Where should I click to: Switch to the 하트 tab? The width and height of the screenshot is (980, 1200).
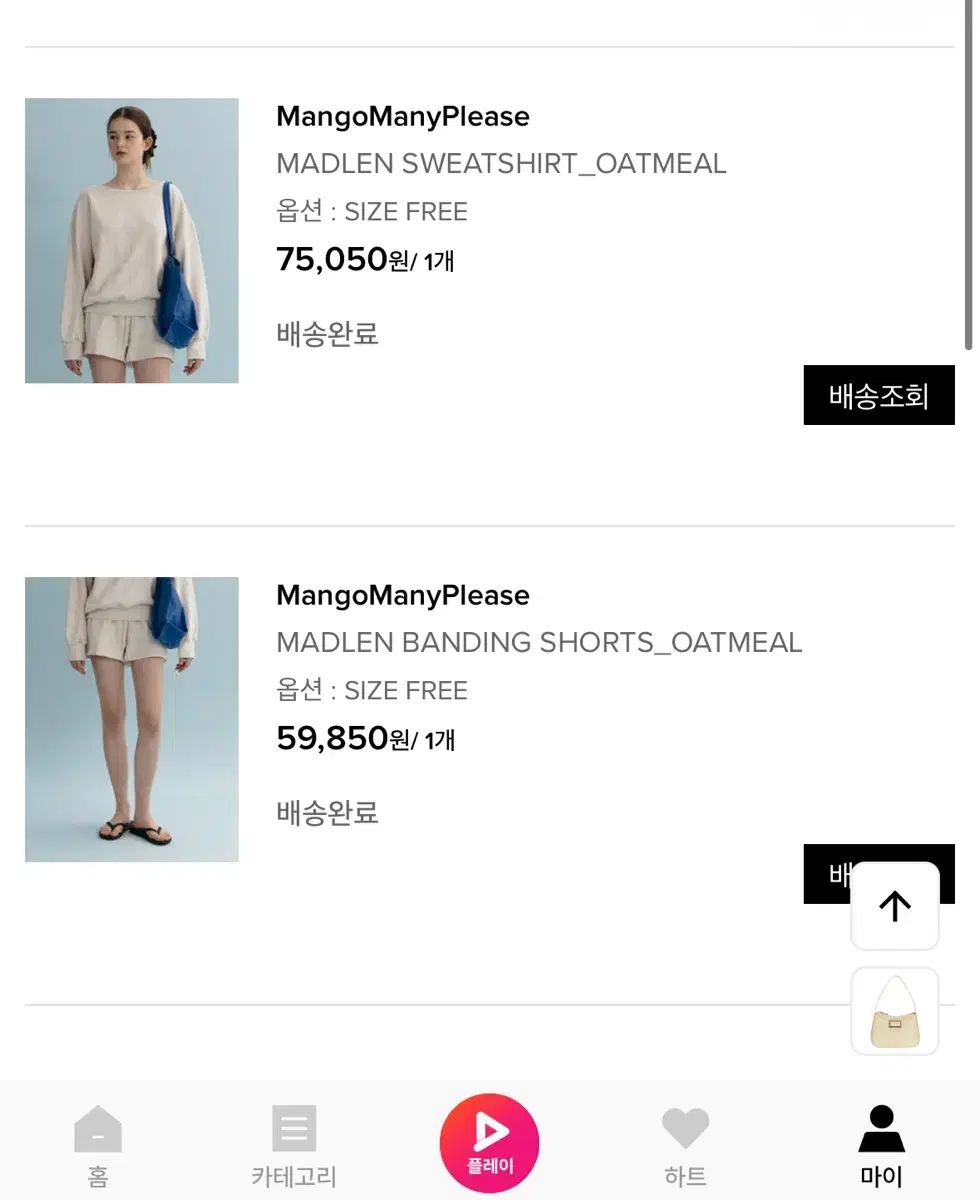pos(685,1145)
